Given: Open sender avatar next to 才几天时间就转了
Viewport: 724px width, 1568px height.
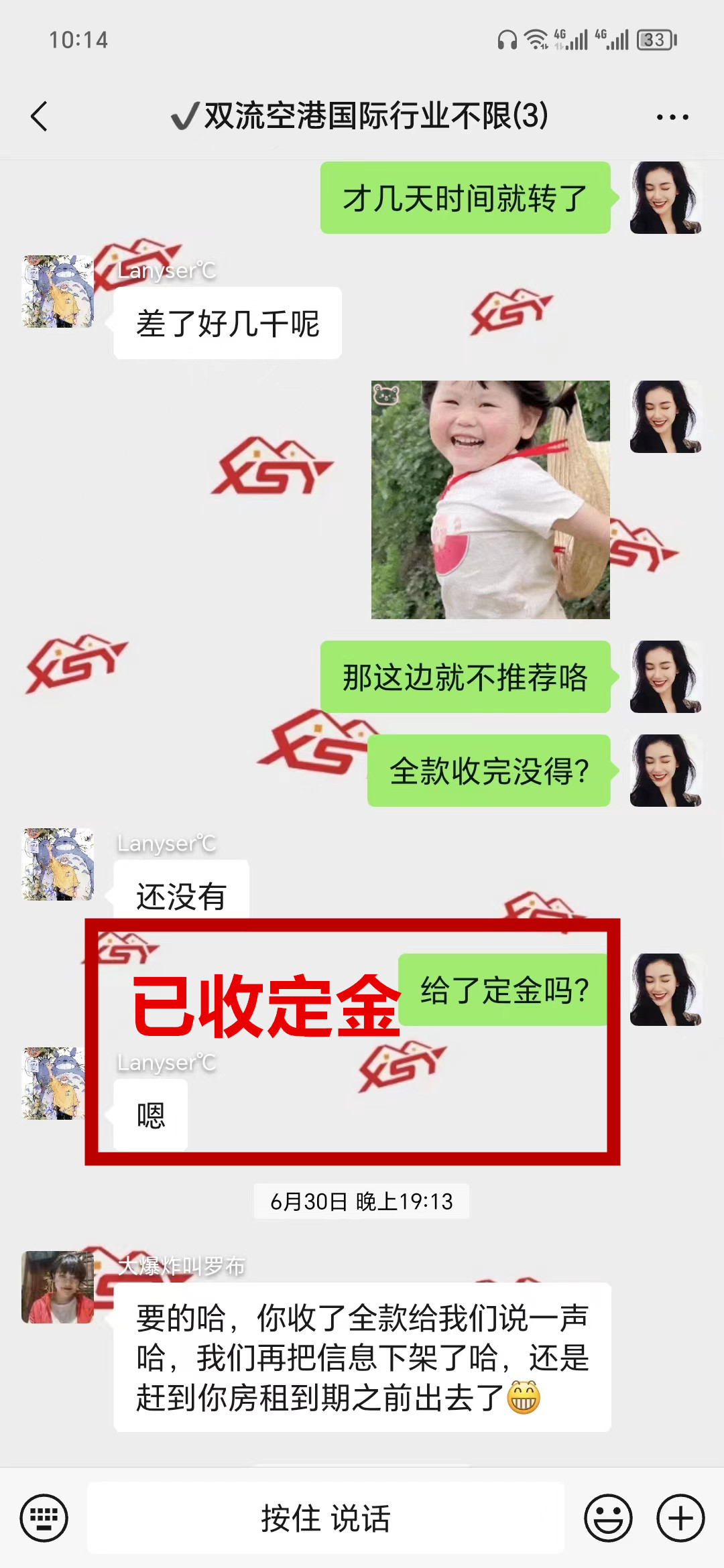Looking at the screenshot, I should [x=665, y=198].
